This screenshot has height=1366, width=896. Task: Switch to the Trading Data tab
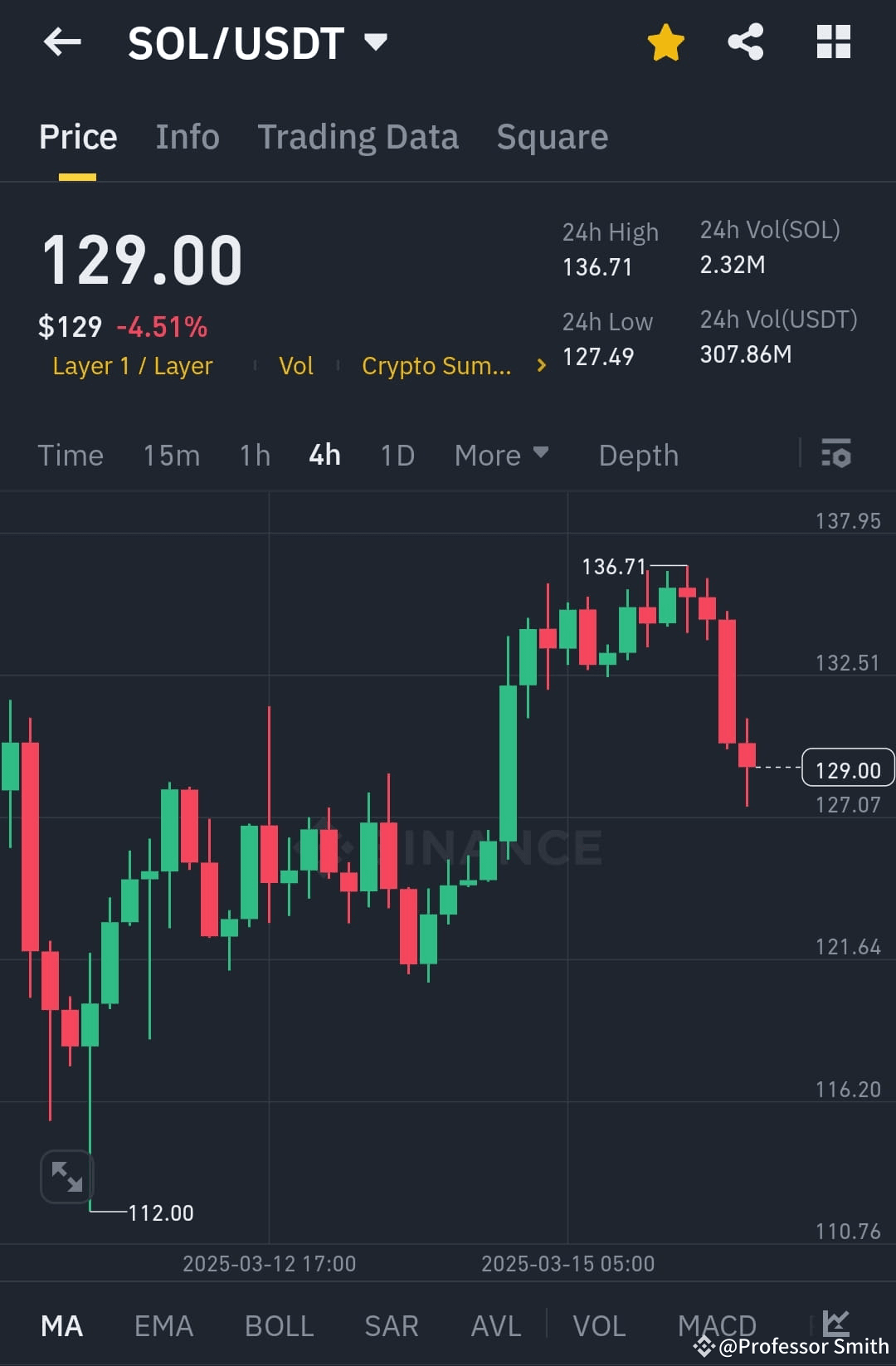click(358, 136)
